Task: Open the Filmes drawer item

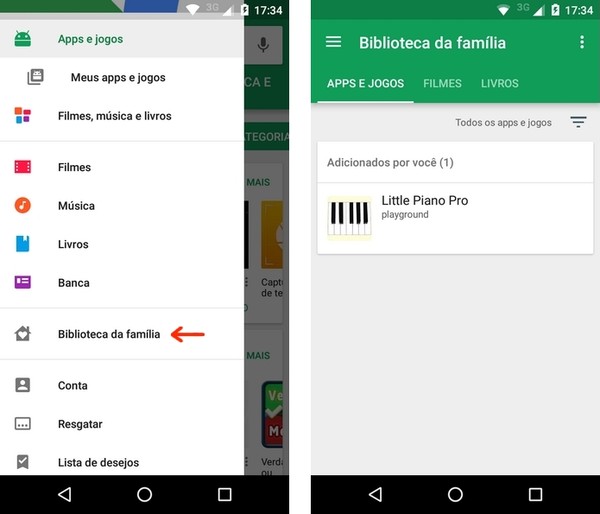Action: [x=74, y=167]
